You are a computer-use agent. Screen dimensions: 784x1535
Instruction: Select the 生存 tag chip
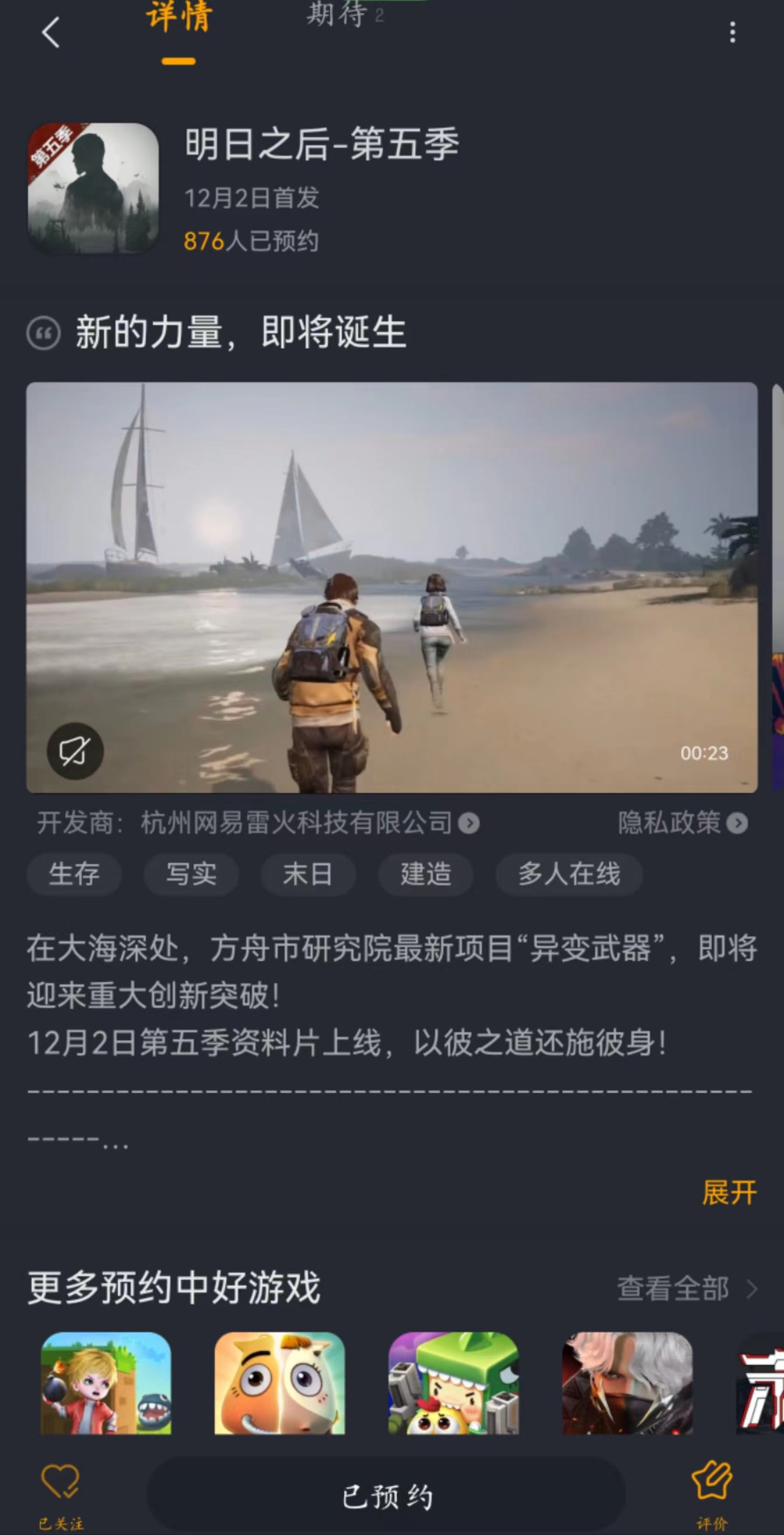click(74, 874)
